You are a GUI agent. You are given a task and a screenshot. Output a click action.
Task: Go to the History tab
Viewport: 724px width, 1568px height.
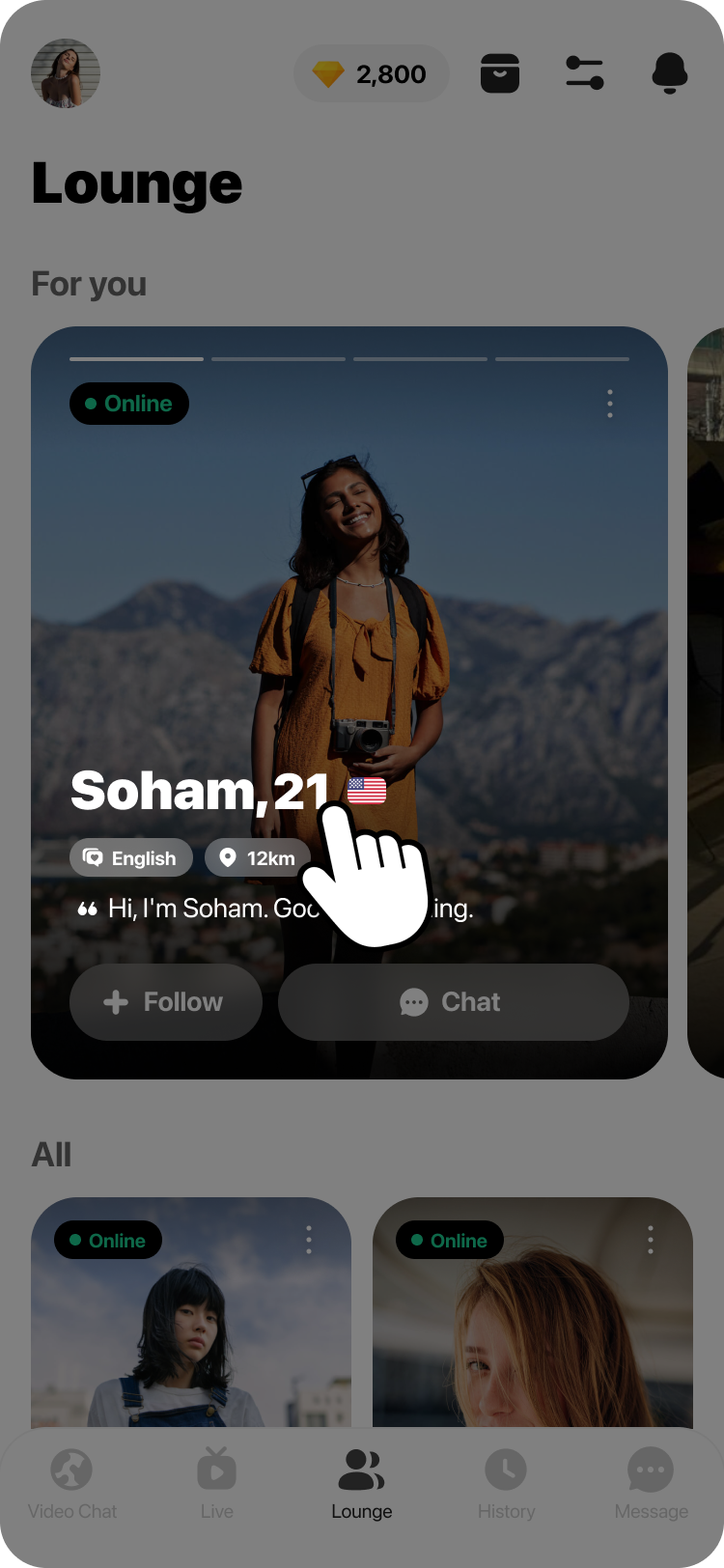coord(506,1483)
